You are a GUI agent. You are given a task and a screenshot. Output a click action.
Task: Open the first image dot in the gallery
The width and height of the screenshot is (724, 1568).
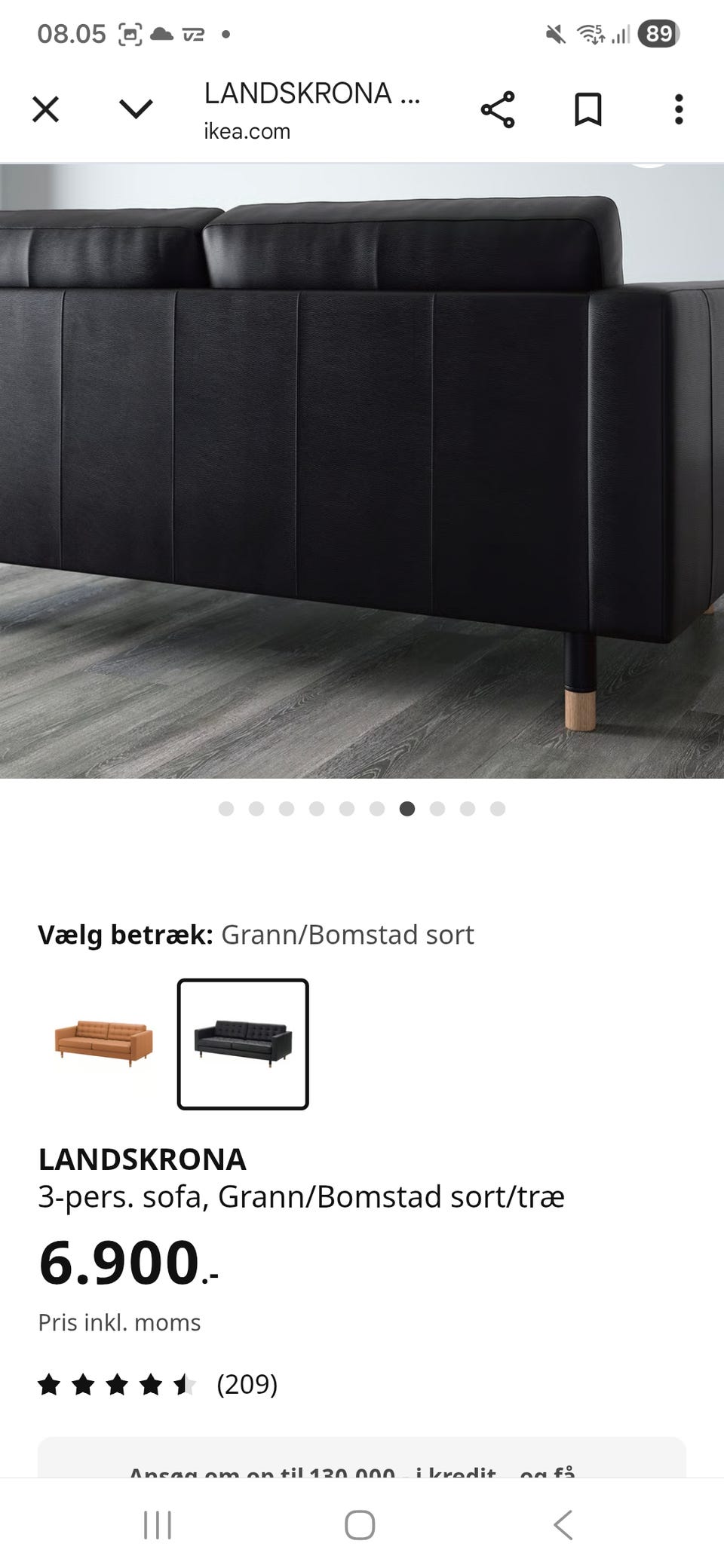pyautogui.click(x=225, y=809)
